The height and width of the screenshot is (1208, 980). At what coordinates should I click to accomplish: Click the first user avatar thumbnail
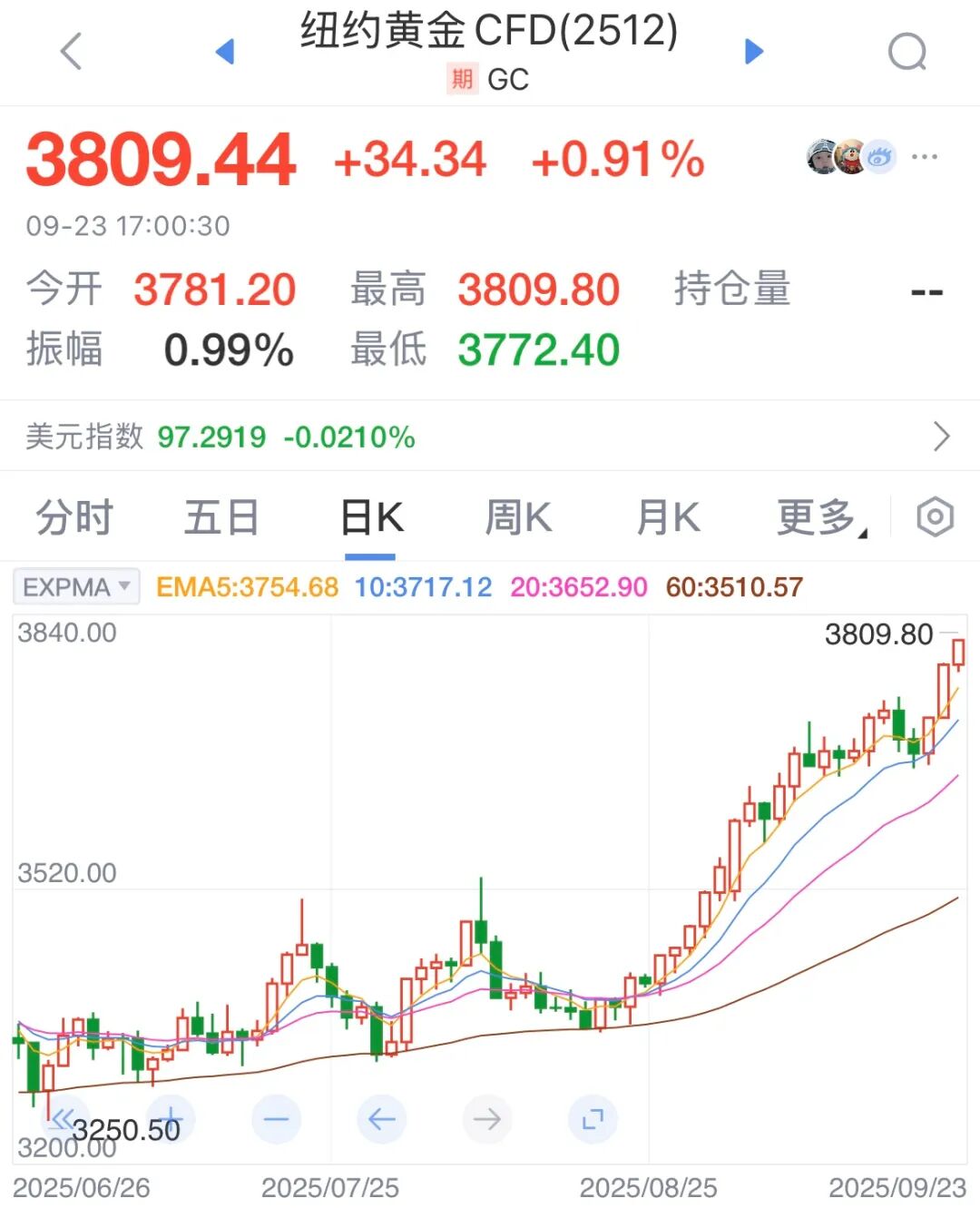tap(819, 156)
